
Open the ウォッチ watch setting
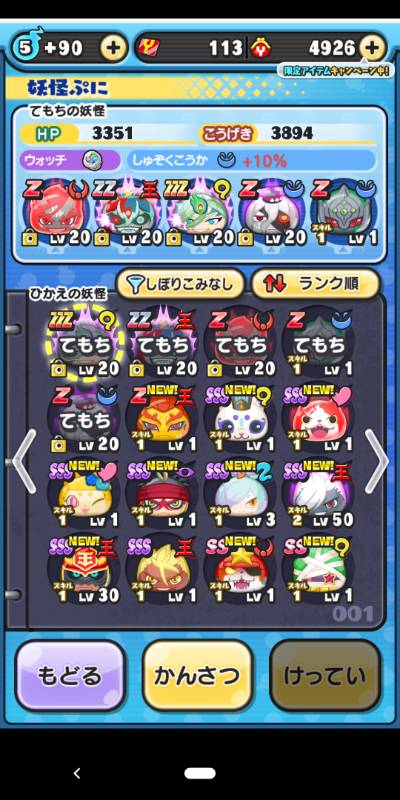pos(70,160)
